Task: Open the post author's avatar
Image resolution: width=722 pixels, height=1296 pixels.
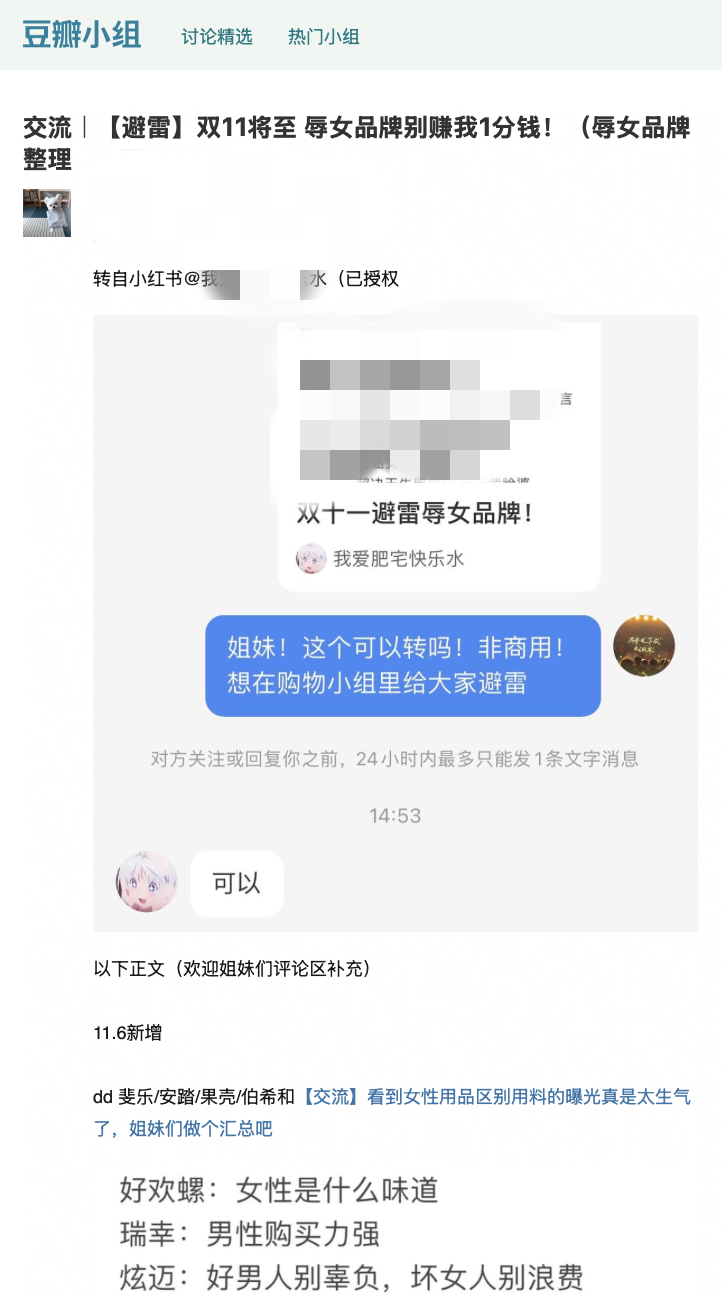Action: tap(47, 213)
